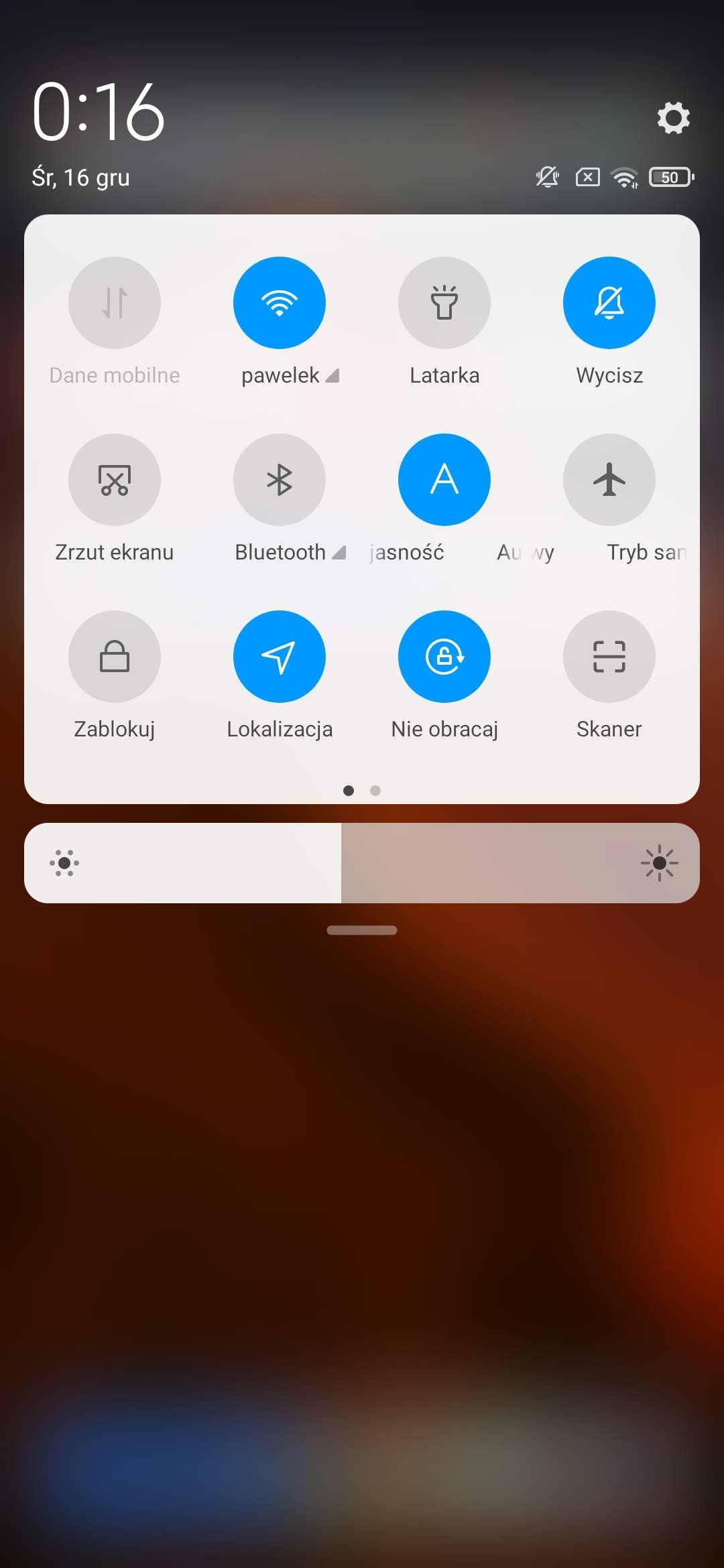The width and height of the screenshot is (724, 1568).
Task: Open the Skaner scanner
Action: coord(609,657)
